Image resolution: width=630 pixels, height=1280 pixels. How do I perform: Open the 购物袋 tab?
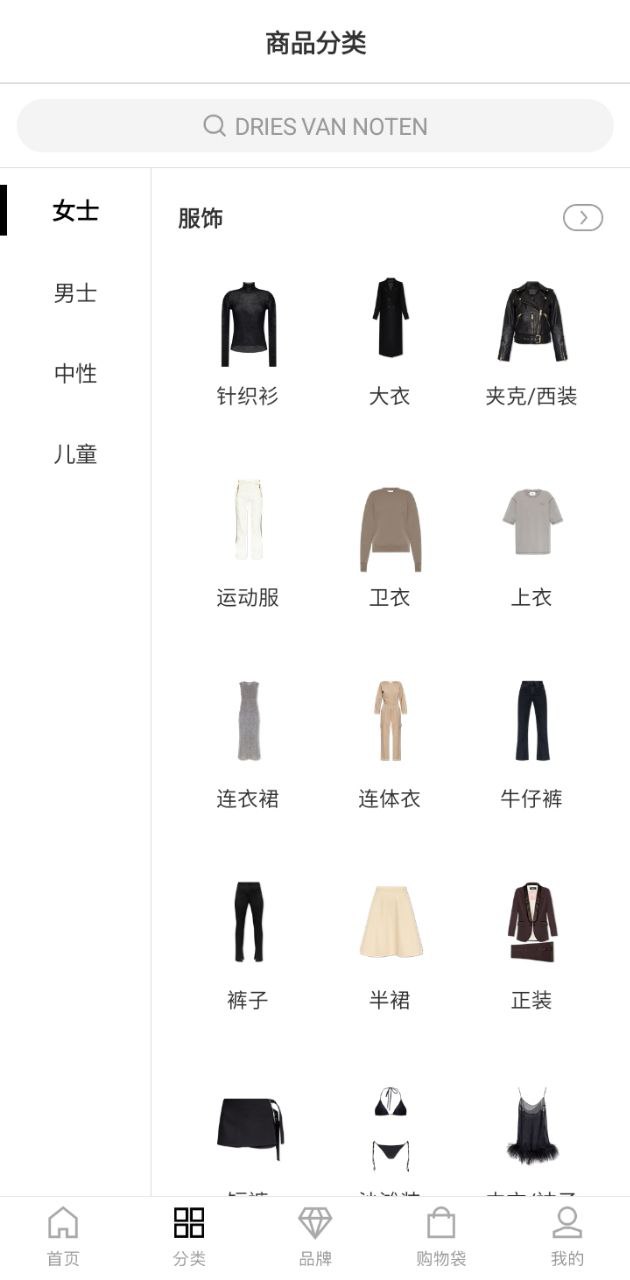[441, 1237]
